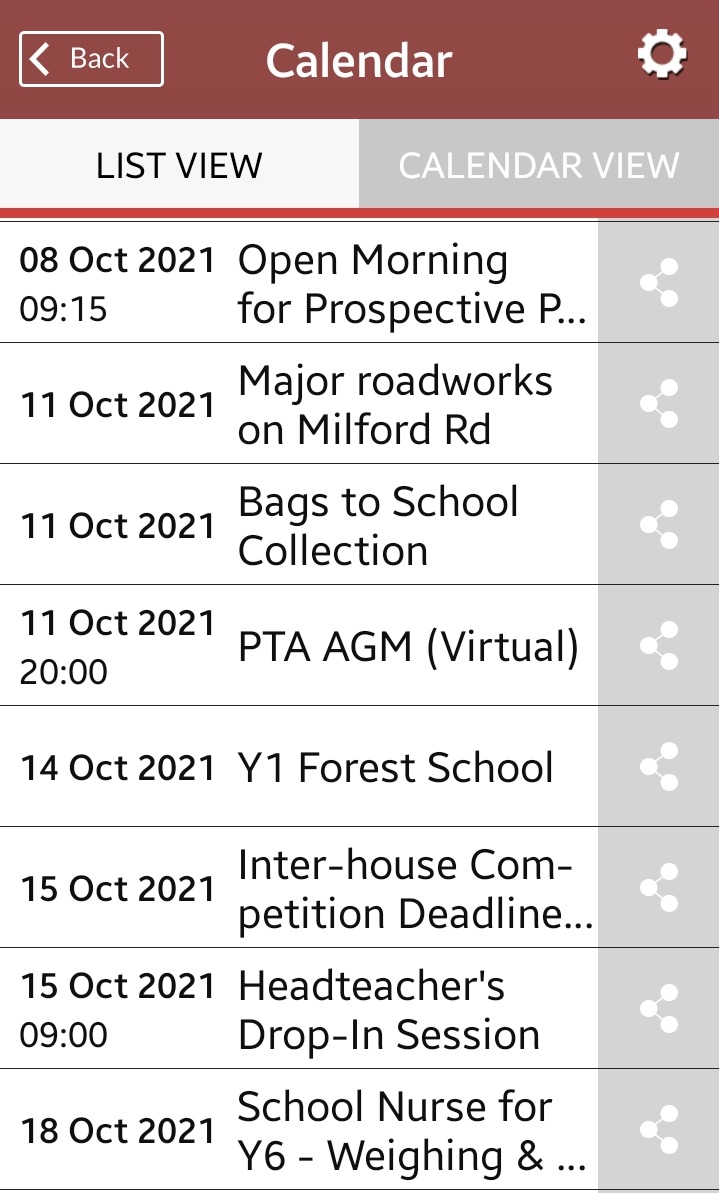Share the Inter-house Competition event
Screen dimensions: 719x1193
pyautogui.click(x=658, y=888)
